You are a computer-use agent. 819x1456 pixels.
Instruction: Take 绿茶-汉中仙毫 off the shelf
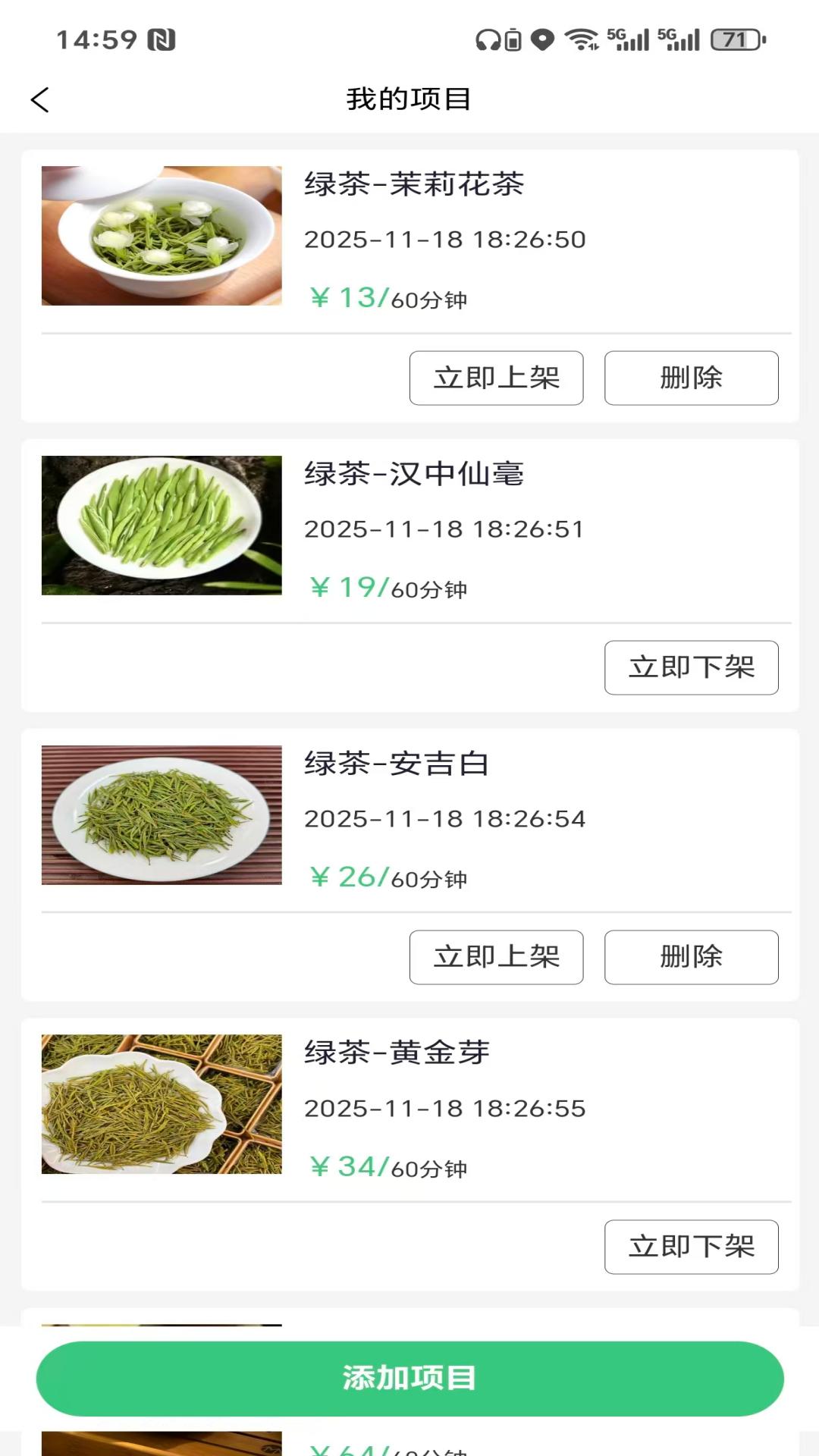pyautogui.click(x=691, y=667)
